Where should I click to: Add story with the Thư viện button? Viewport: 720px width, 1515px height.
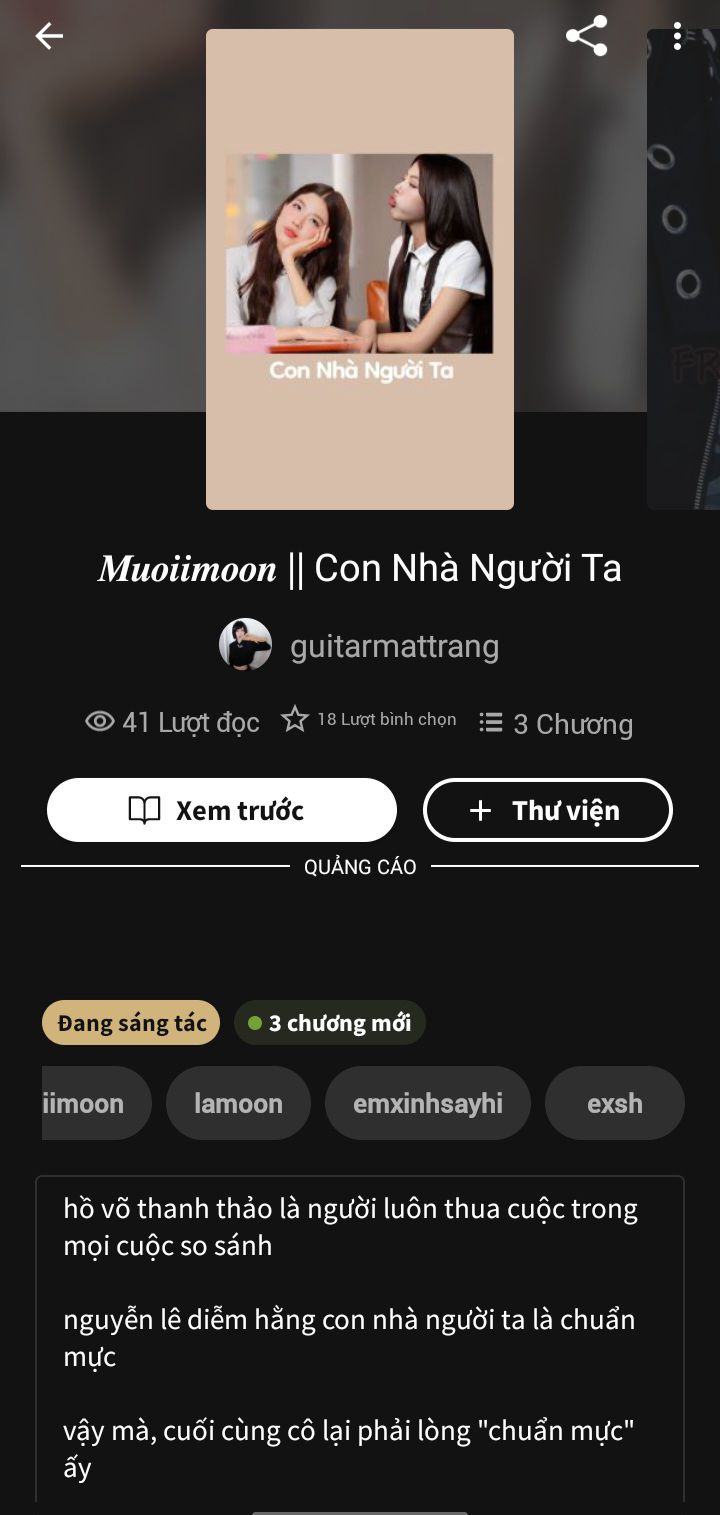click(548, 810)
